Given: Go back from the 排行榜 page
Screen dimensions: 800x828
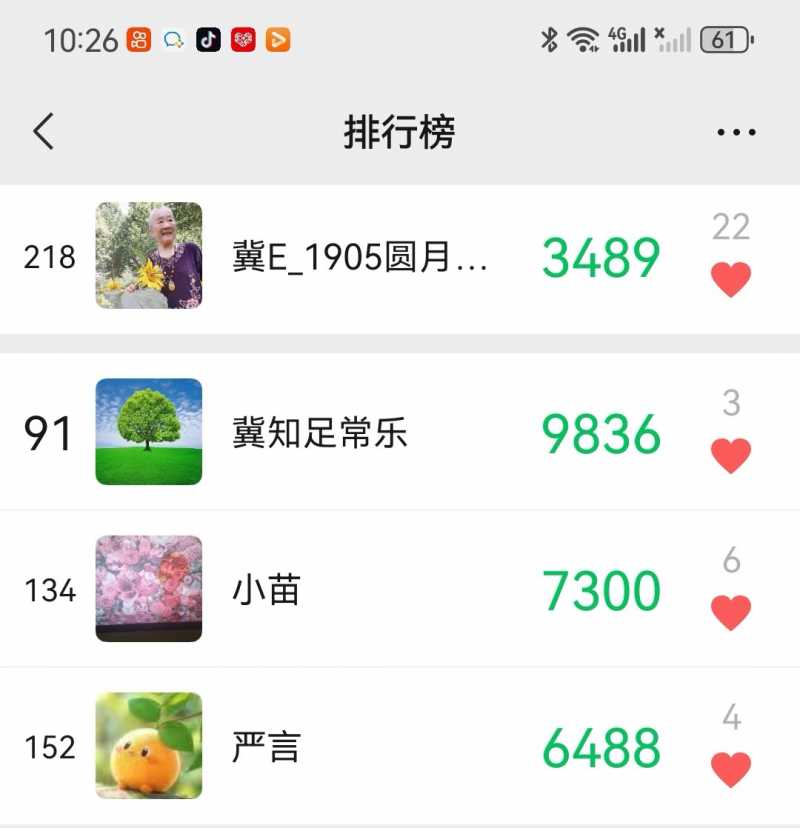Looking at the screenshot, I should (43, 132).
